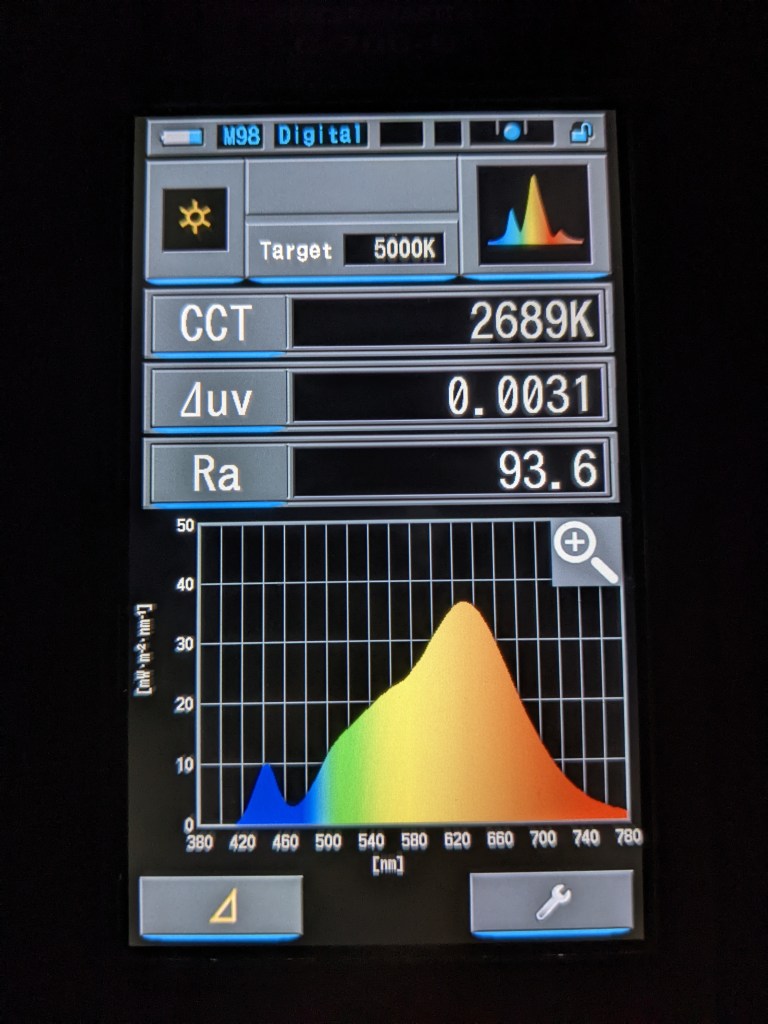Select the Ra display item
This screenshot has width=768, height=1024.
tap(217, 472)
